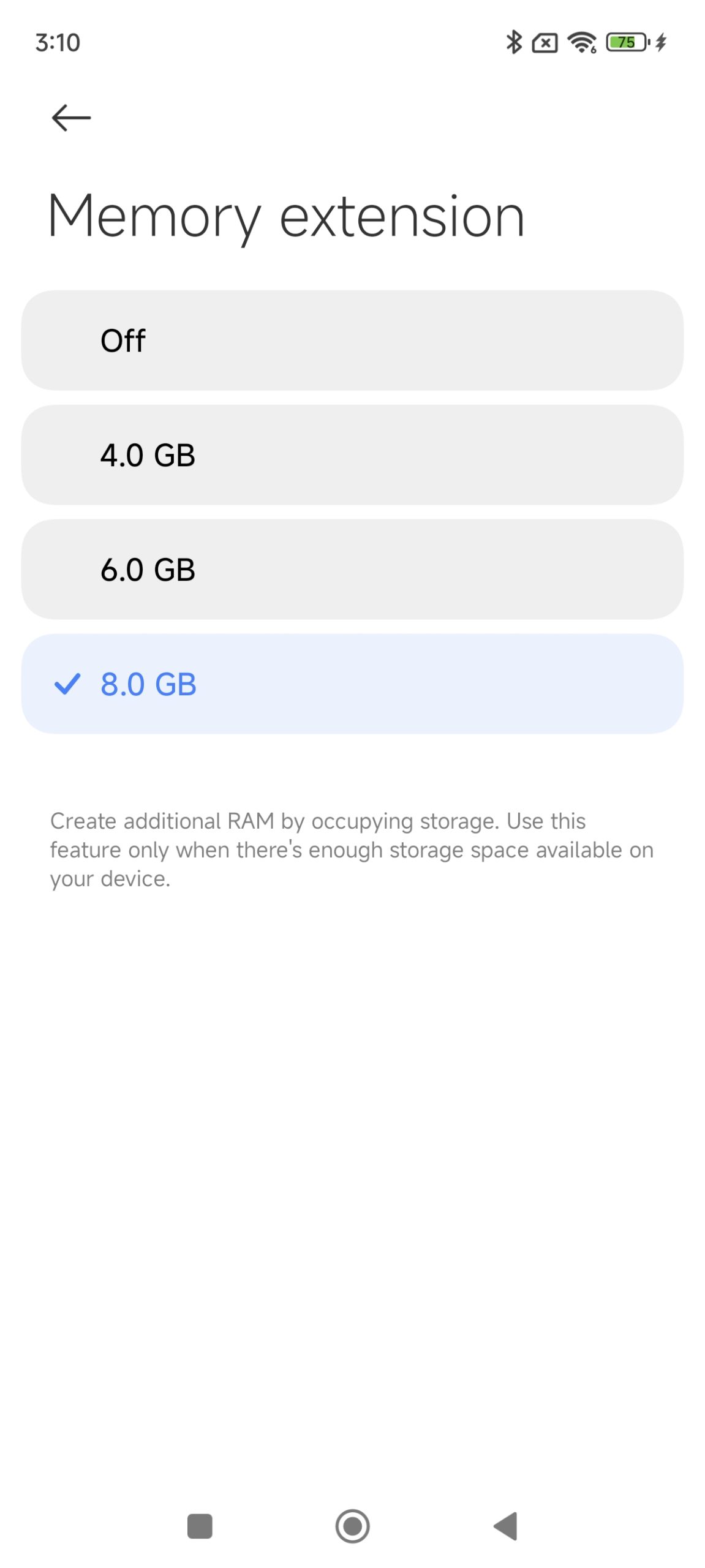Open recent apps from navigation bar
Image resolution: width=705 pixels, height=1568 pixels.
200,1526
